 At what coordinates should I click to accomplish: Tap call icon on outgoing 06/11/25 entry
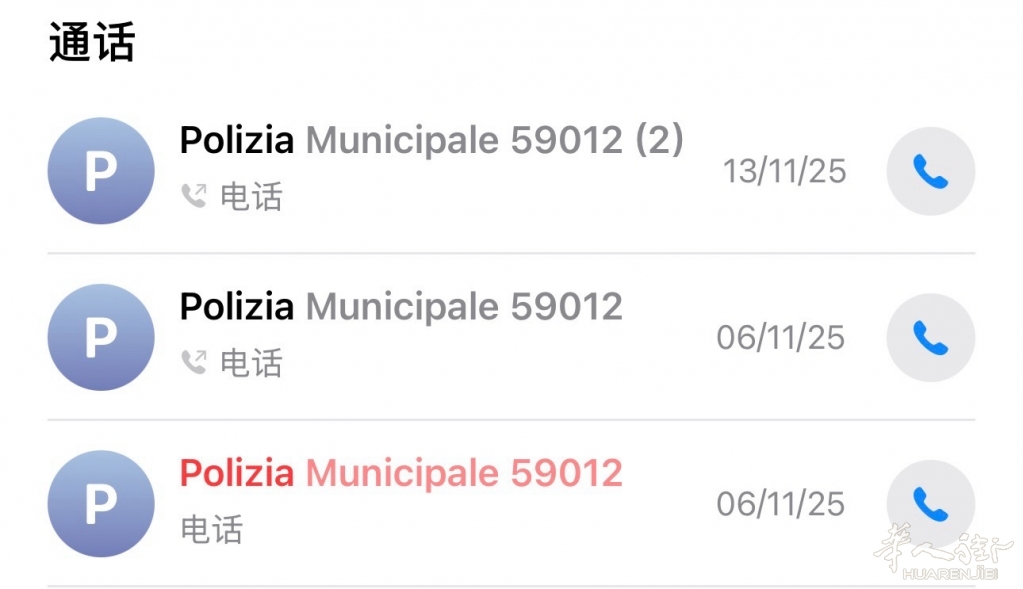(930, 338)
